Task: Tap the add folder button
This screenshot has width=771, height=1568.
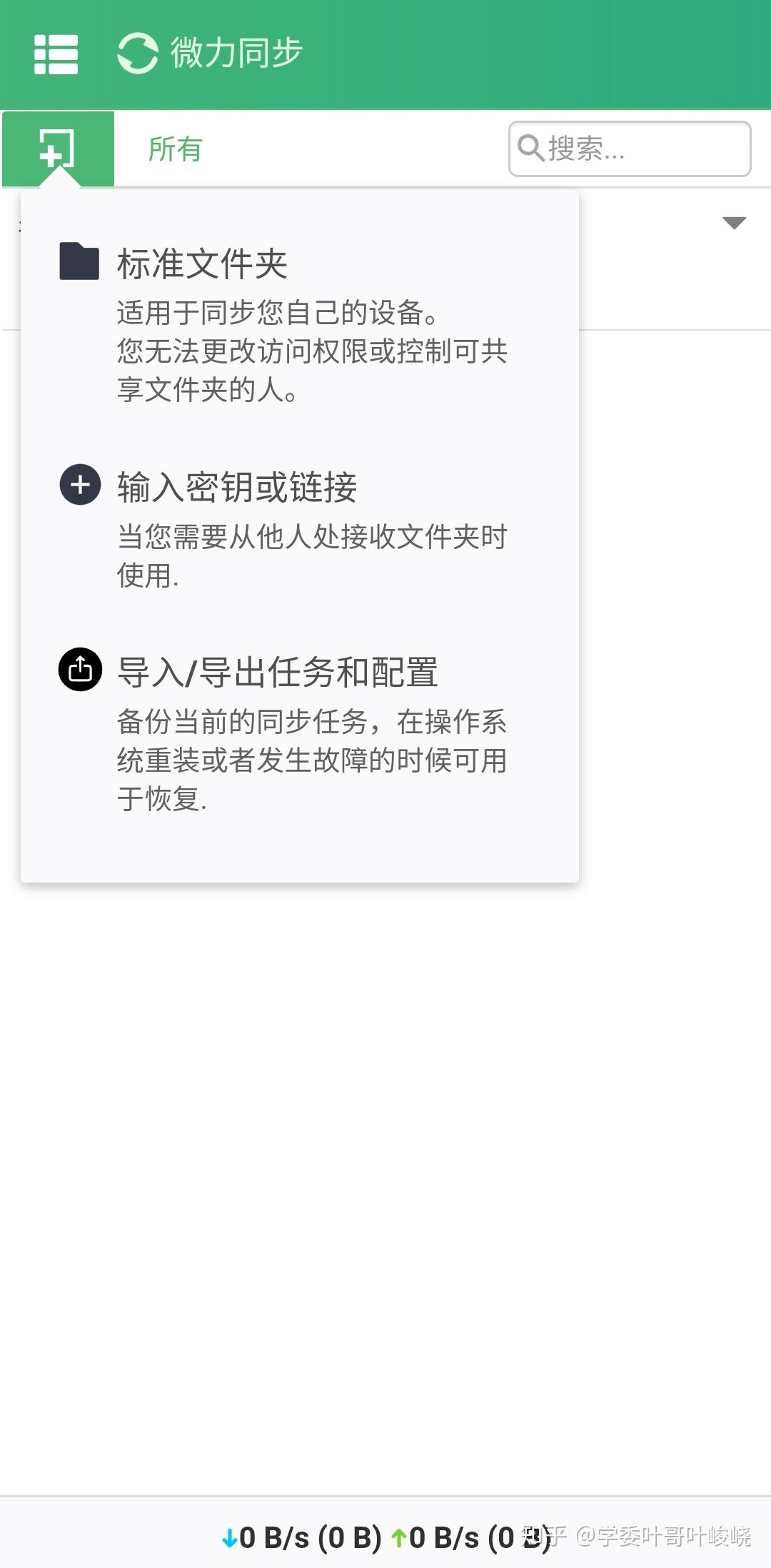Action: coord(57,149)
